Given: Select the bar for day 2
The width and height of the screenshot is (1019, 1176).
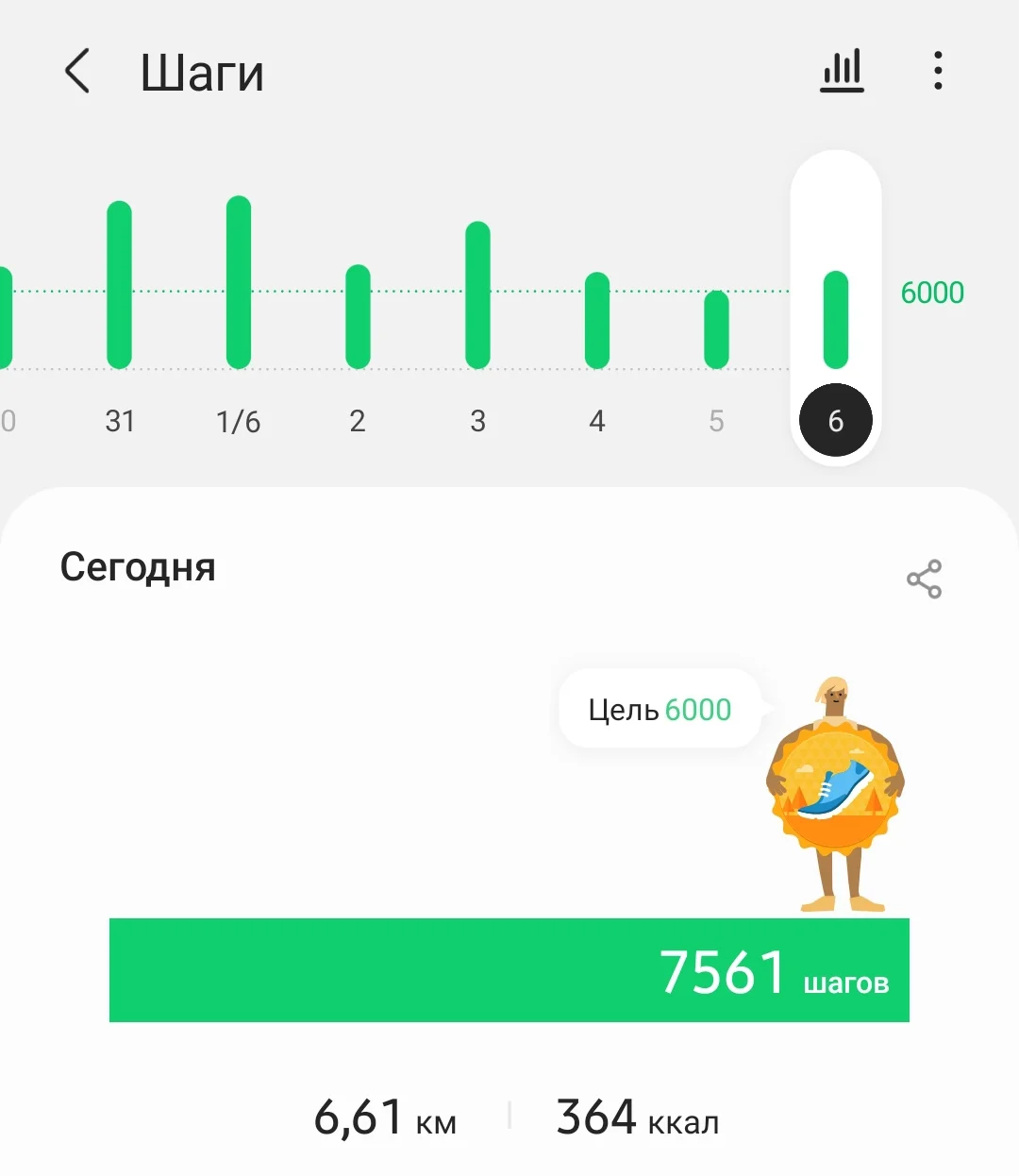Looking at the screenshot, I should 358,316.
